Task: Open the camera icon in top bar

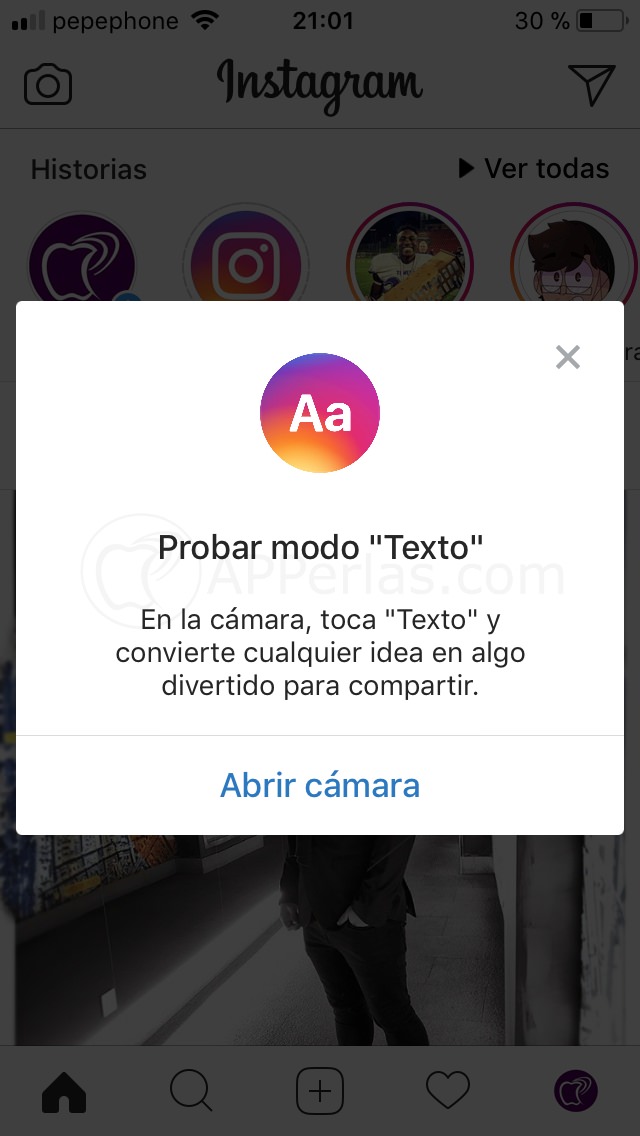Action: pyautogui.click(x=48, y=85)
